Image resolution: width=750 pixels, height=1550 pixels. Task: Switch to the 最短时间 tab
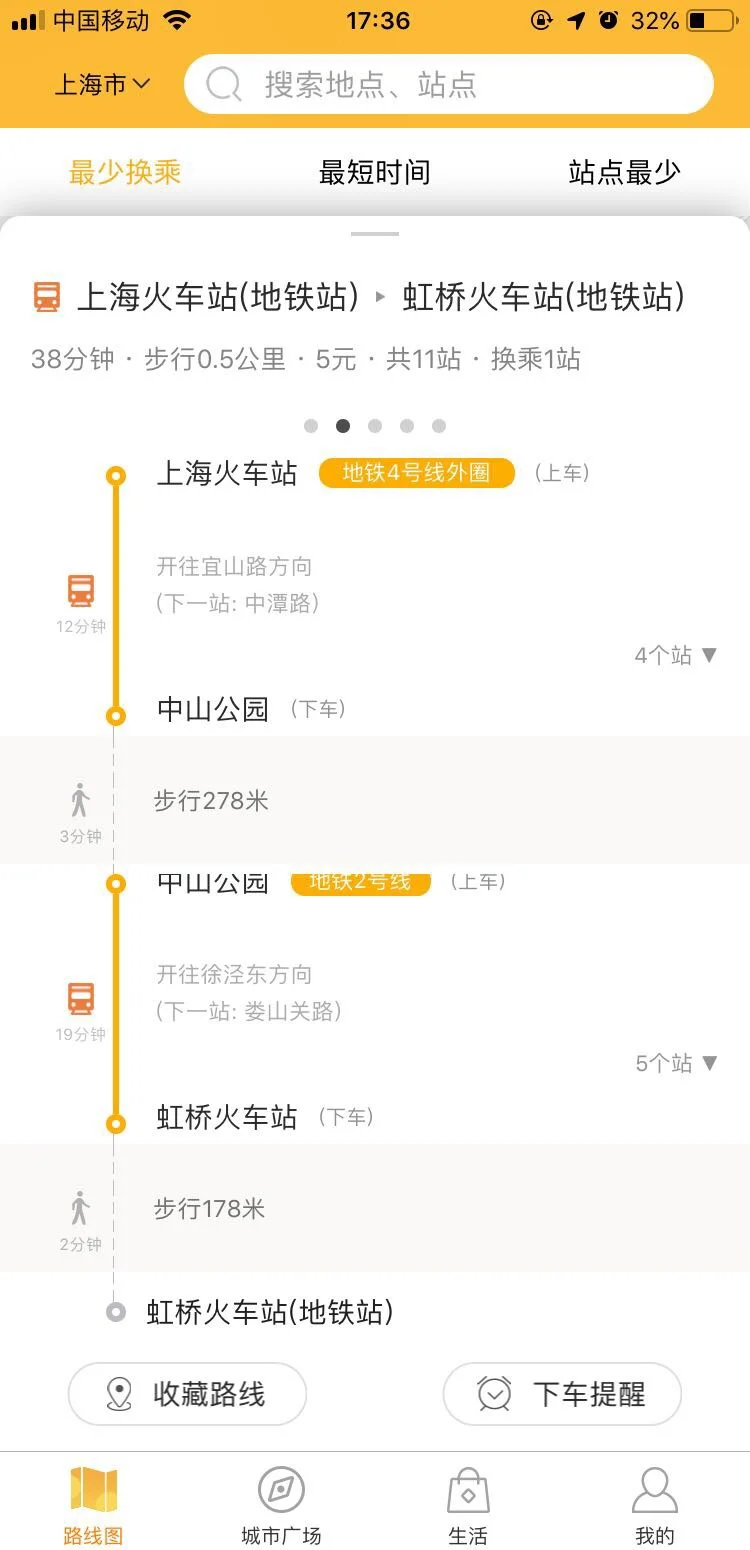[375, 171]
